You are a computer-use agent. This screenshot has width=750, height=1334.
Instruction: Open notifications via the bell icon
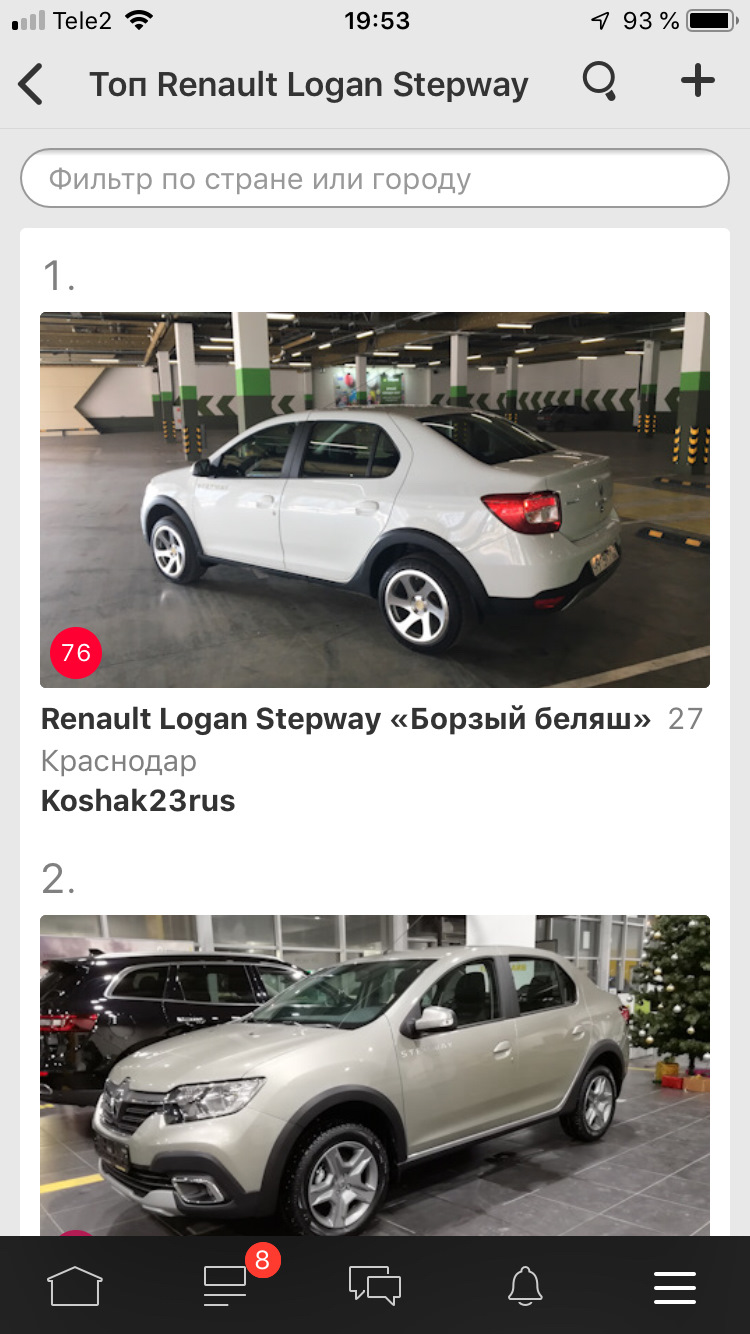click(x=526, y=1287)
